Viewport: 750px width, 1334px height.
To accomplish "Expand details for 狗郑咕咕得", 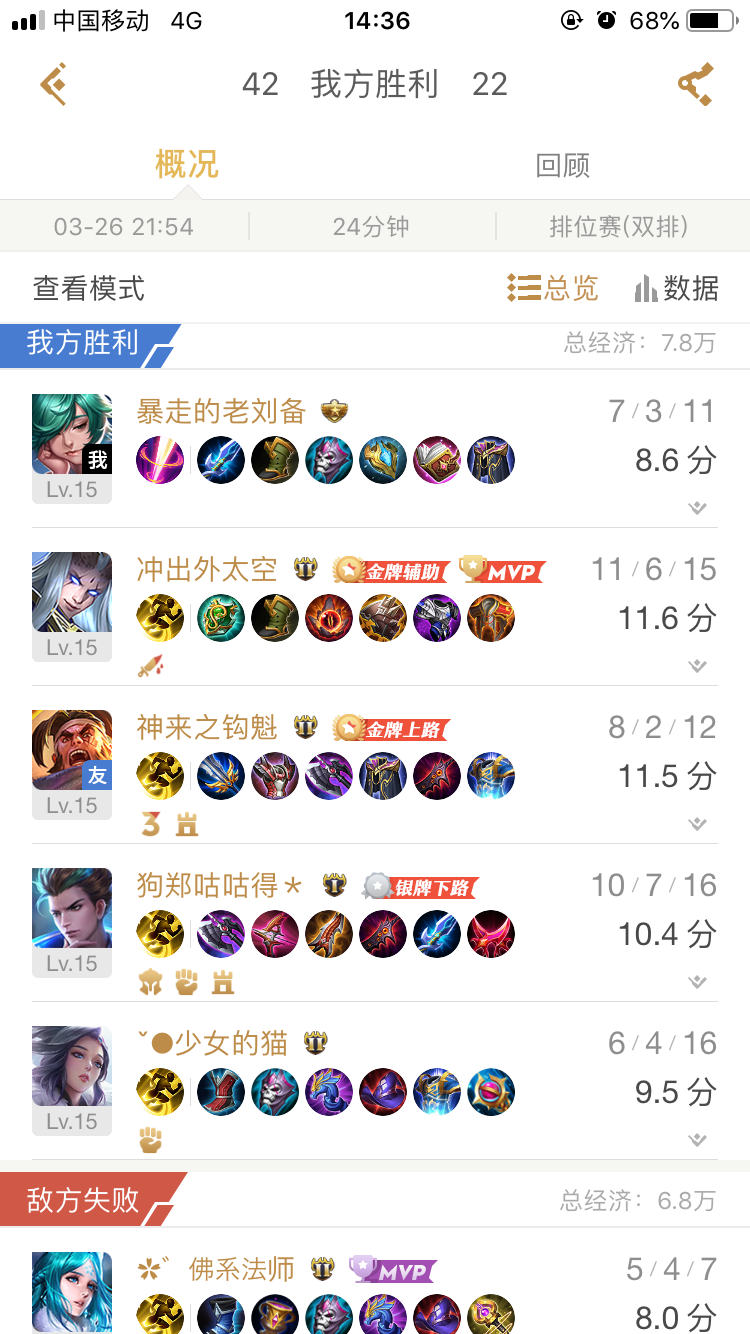I will coord(698,982).
